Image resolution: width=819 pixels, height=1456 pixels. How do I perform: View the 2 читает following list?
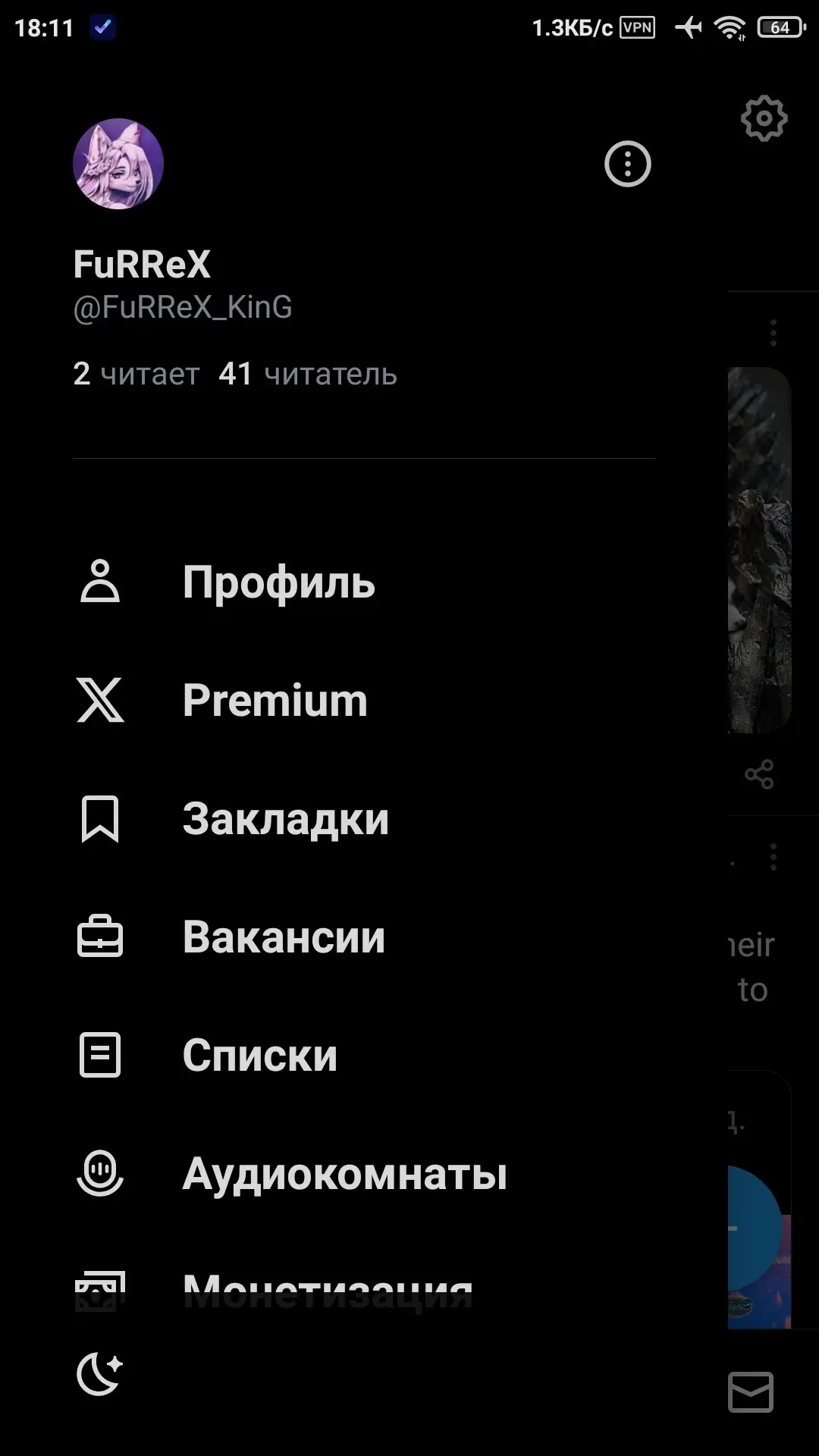tap(136, 374)
